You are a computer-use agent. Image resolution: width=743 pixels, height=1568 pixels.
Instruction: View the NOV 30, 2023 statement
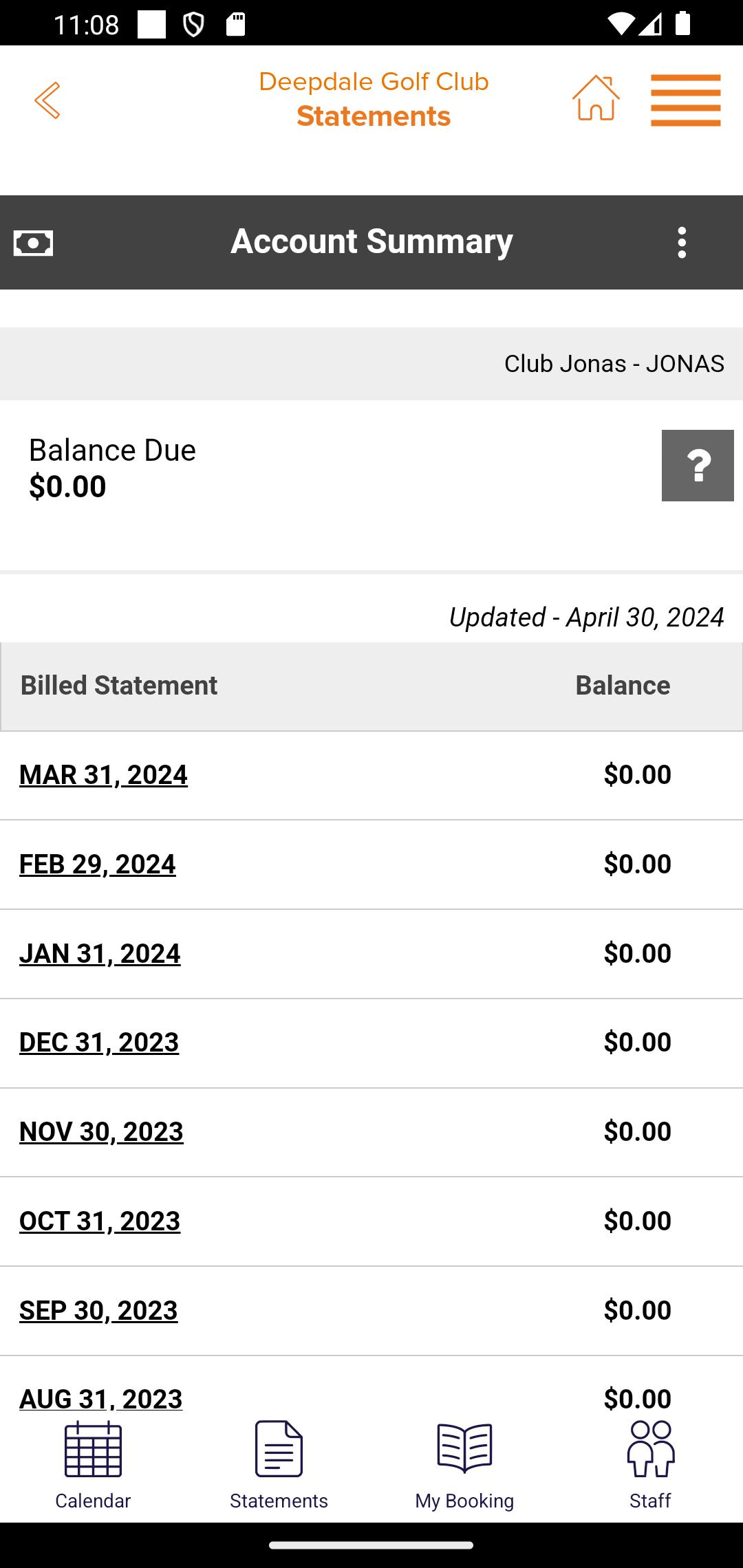pyautogui.click(x=101, y=1132)
